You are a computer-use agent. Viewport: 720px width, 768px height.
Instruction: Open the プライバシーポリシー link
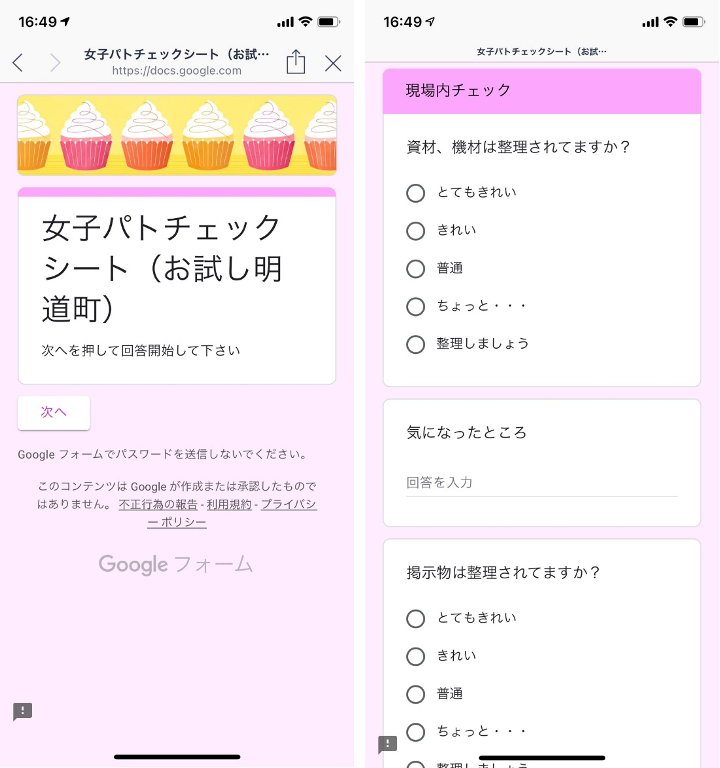288,505
